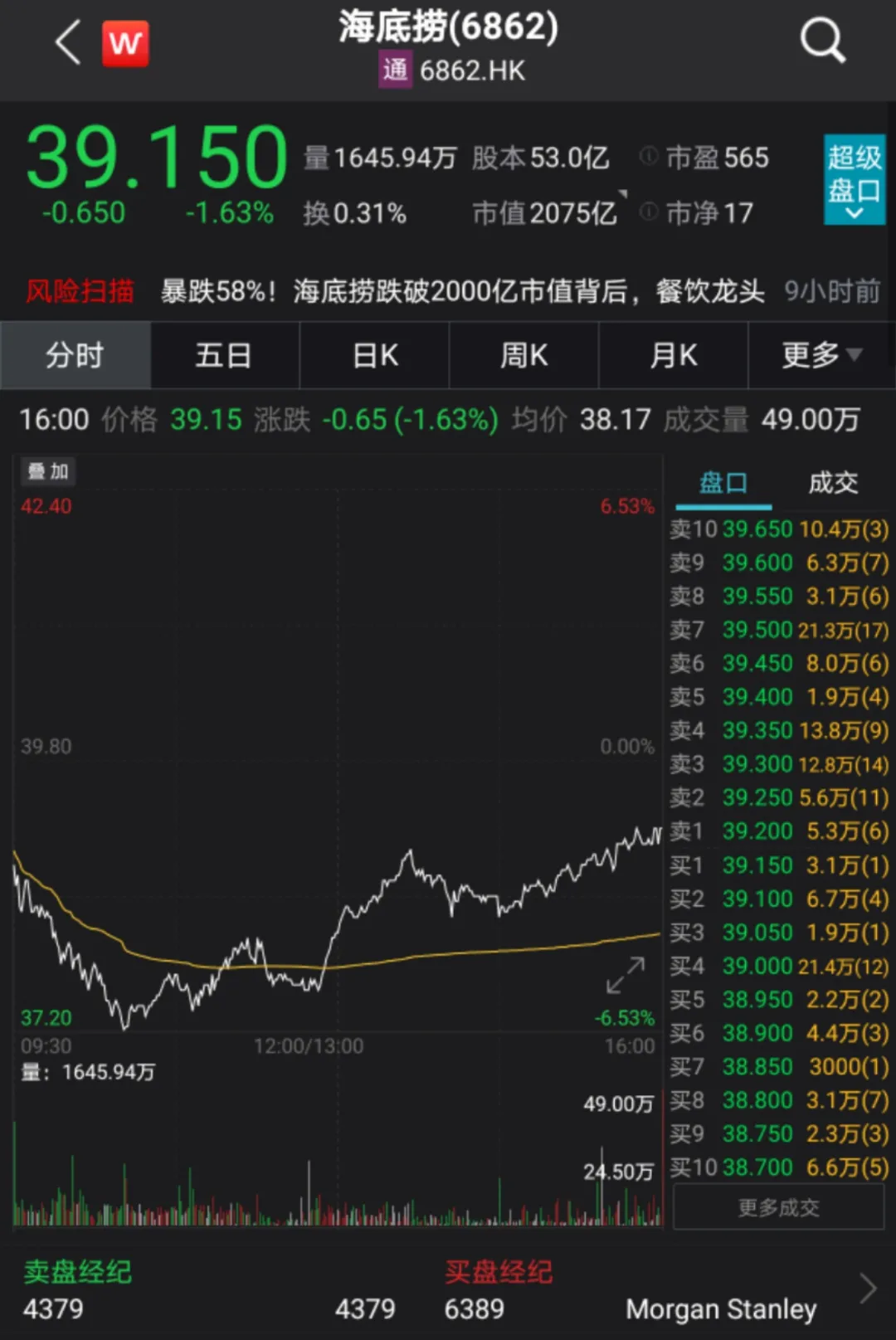Click the 通 stock-connect badge beside 6862.HK

coord(396,71)
